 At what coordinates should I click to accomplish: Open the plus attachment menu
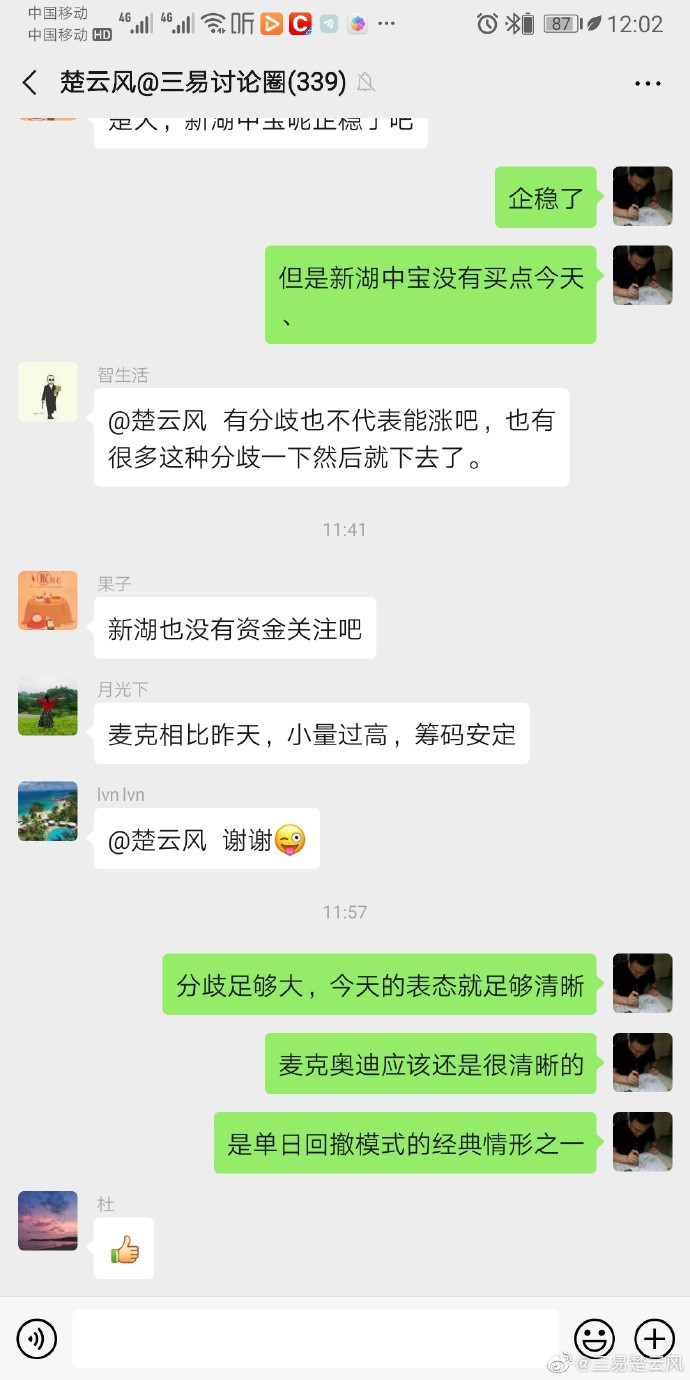click(x=655, y=1338)
